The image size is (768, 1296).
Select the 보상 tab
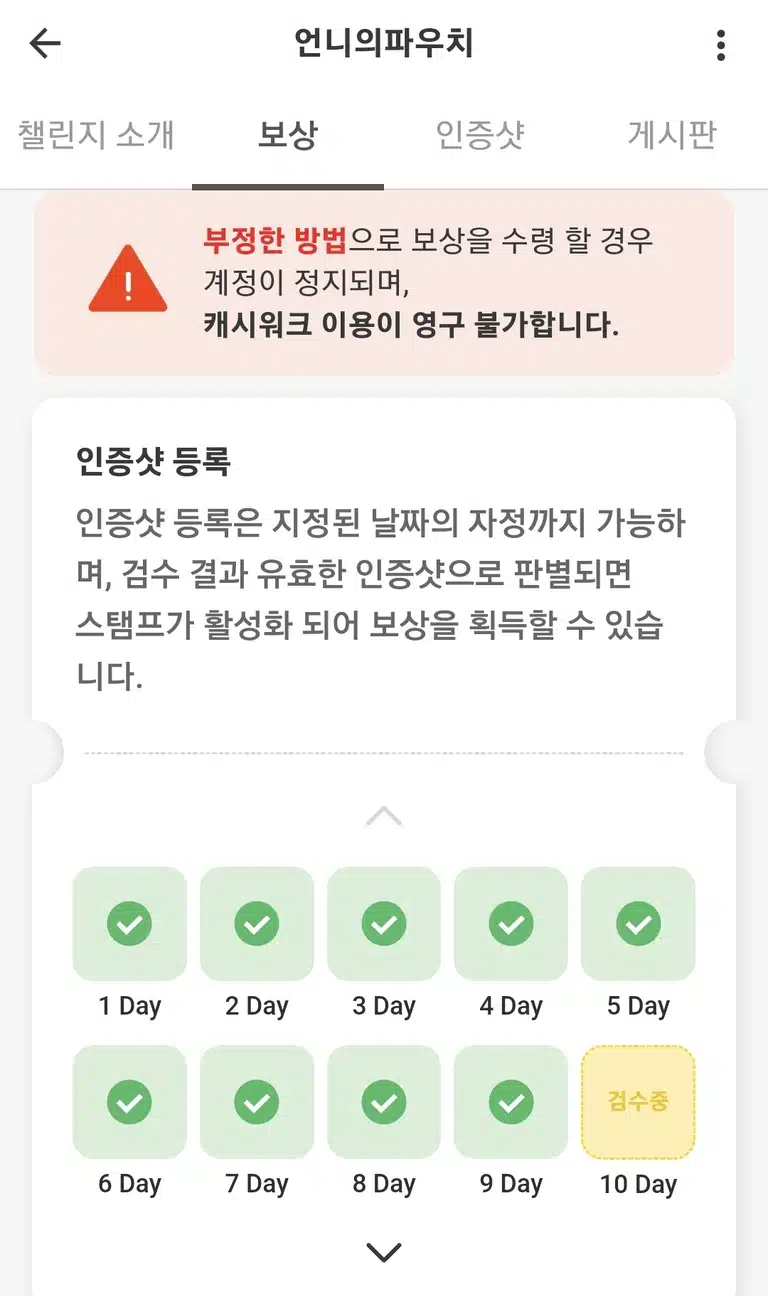click(288, 134)
